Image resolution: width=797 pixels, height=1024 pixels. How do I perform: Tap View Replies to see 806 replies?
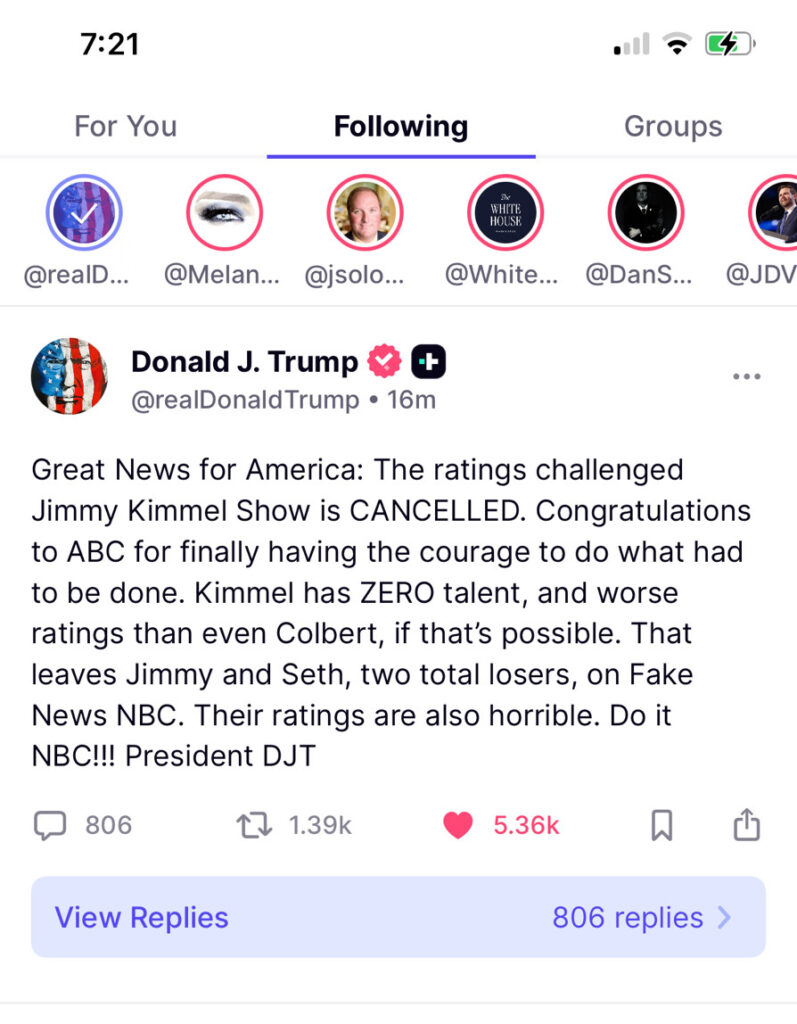click(398, 917)
